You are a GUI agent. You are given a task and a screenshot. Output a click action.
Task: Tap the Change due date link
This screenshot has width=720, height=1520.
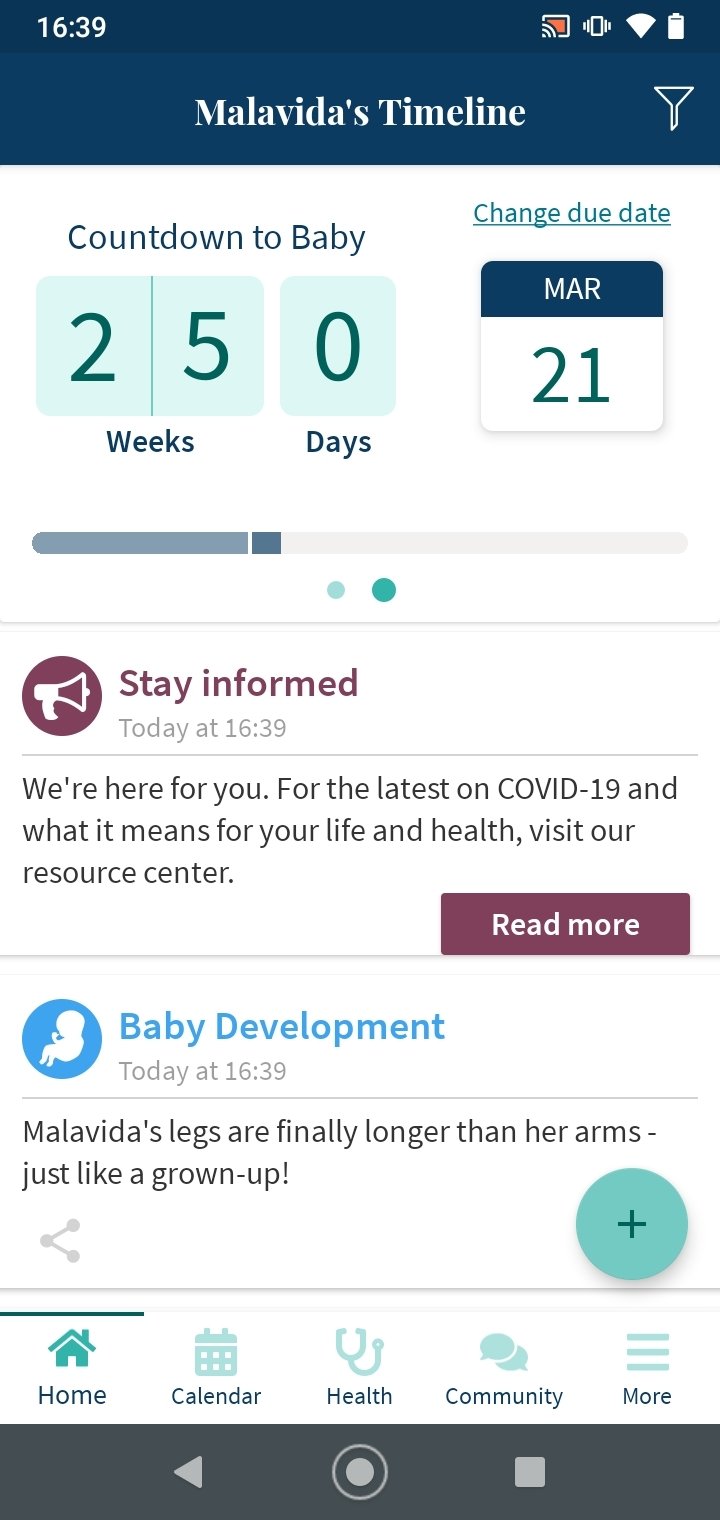click(572, 213)
